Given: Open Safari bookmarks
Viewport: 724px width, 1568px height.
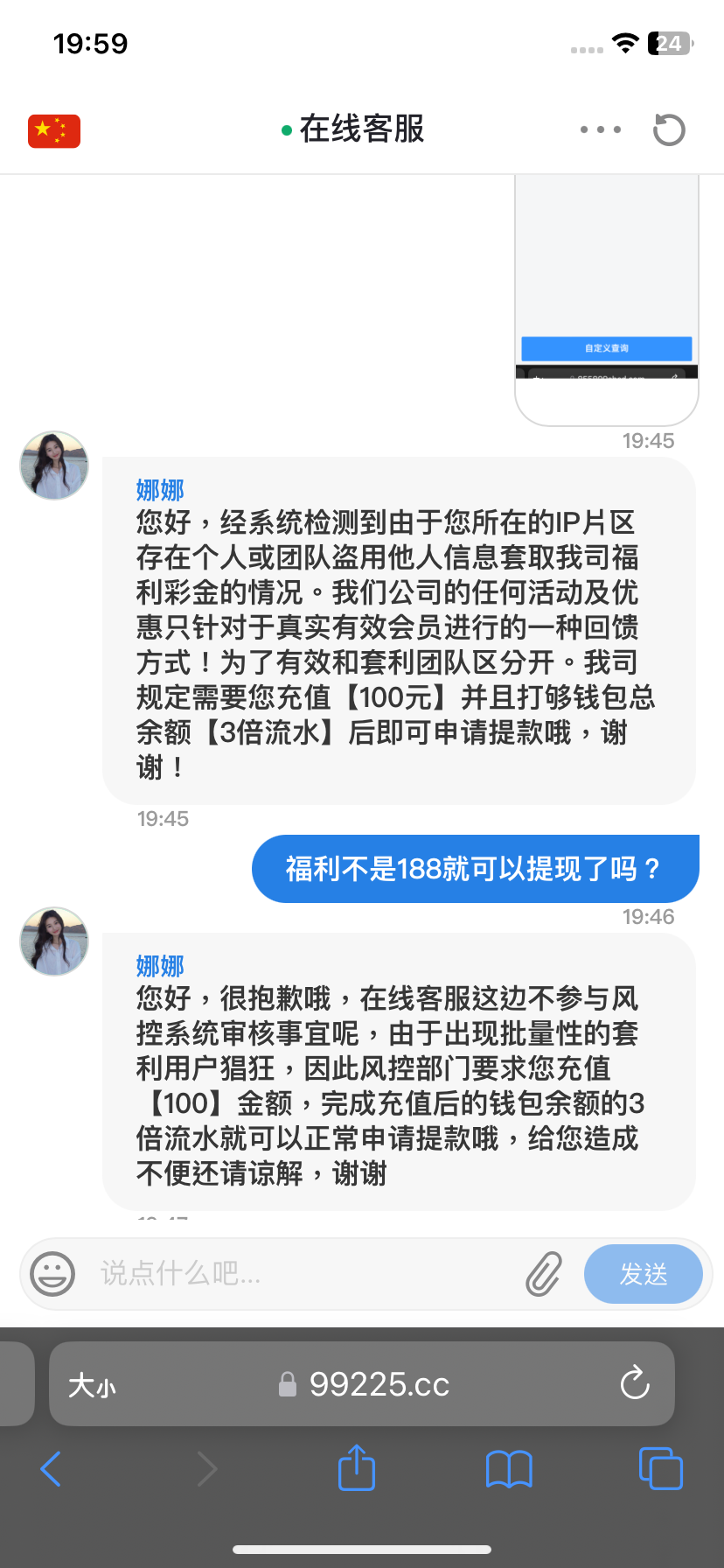Looking at the screenshot, I should point(508,1468).
